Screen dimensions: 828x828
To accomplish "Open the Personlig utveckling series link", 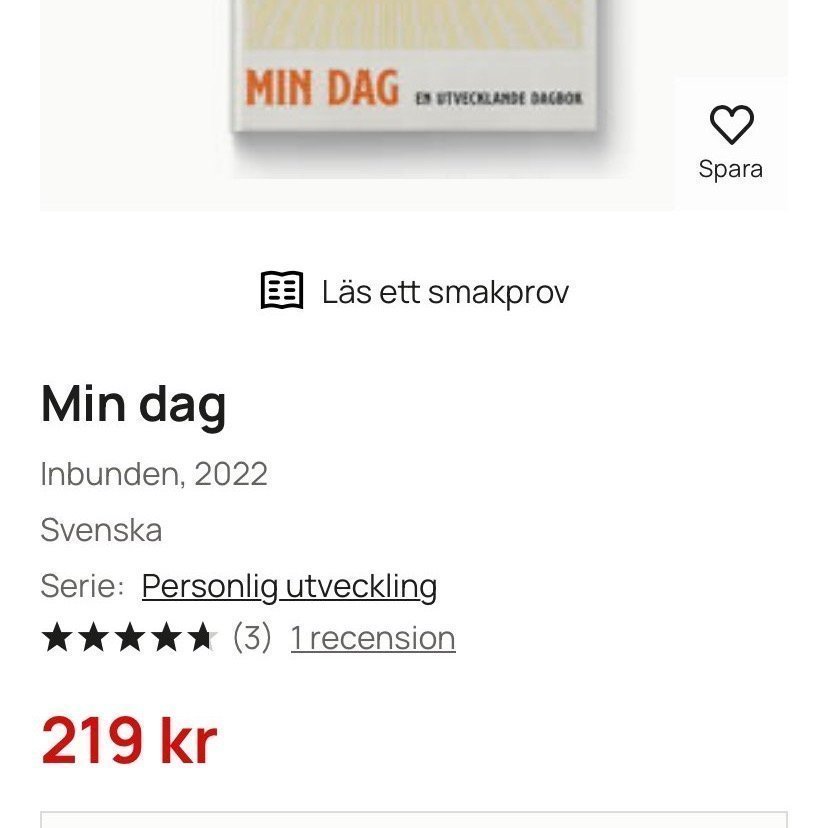I will point(289,586).
